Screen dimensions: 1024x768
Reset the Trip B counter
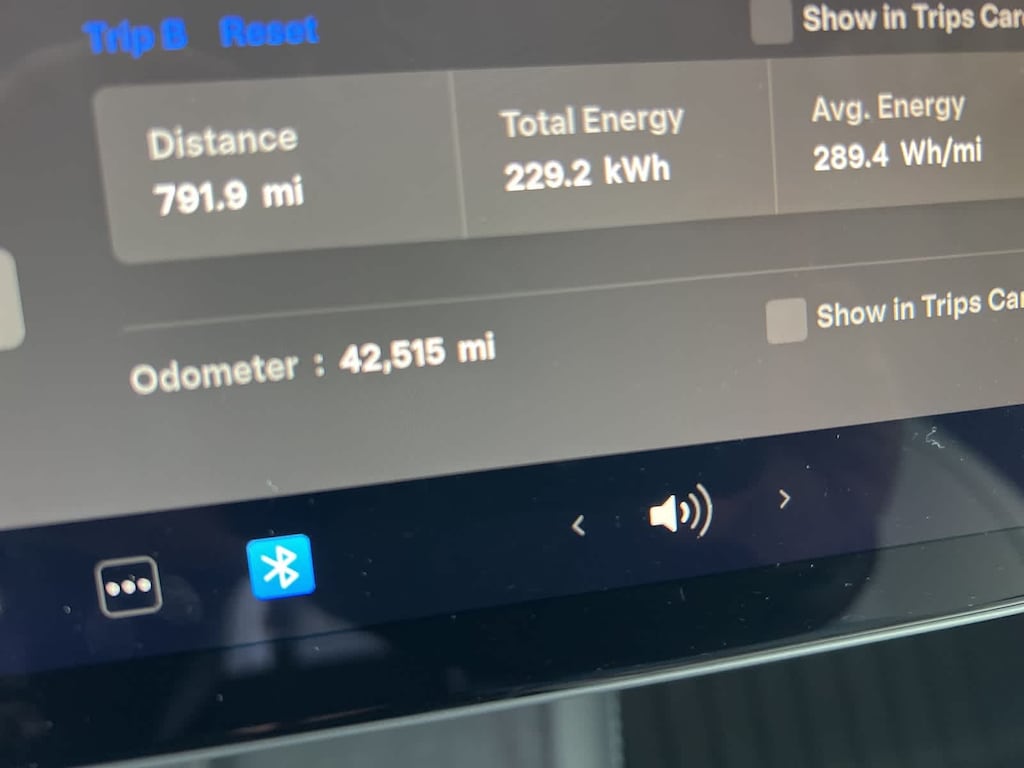tap(268, 32)
